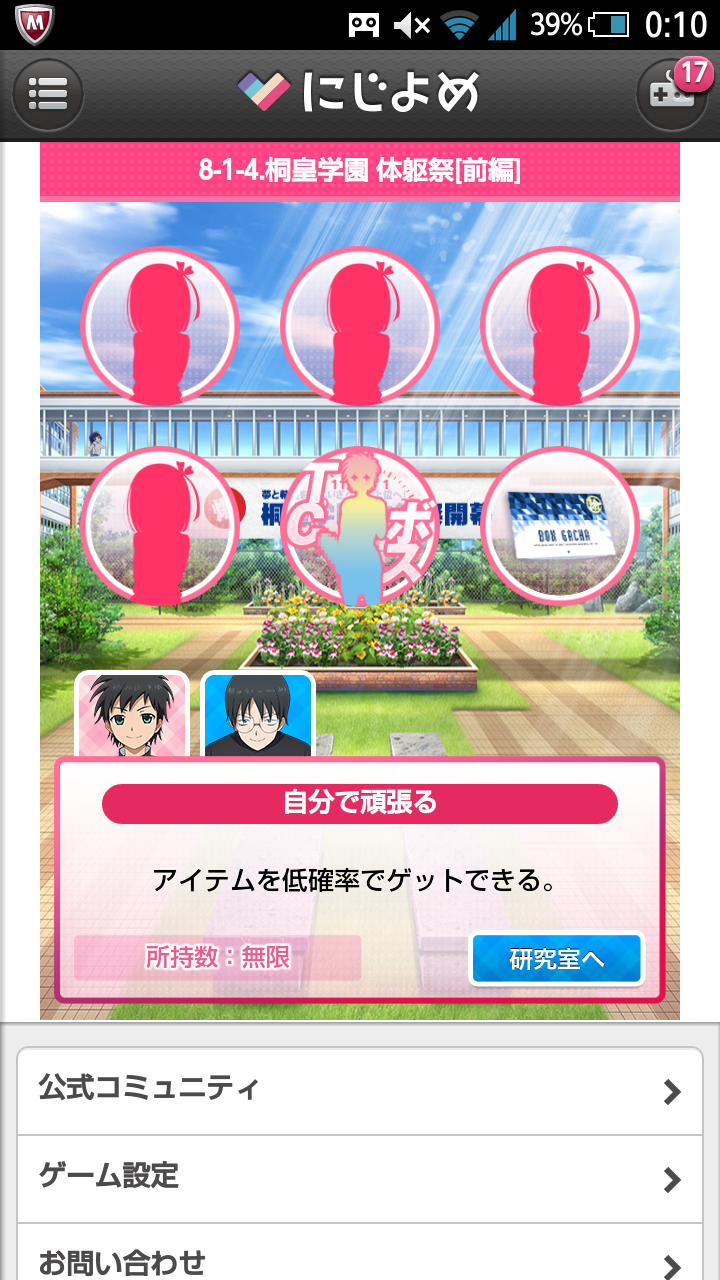This screenshot has height=1280, width=720.
Task: Open 公式コミュニティ
Action: [x=360, y=1091]
